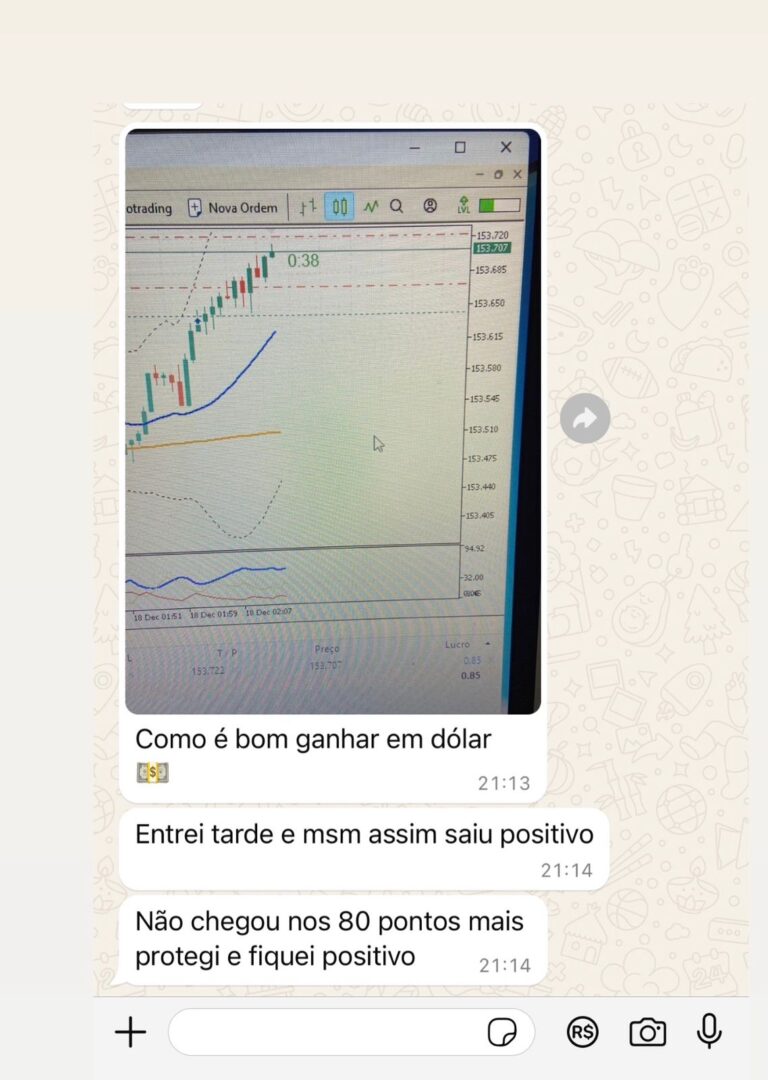Open the attachment plus menu
This screenshot has height=1080, width=768.
(130, 1032)
